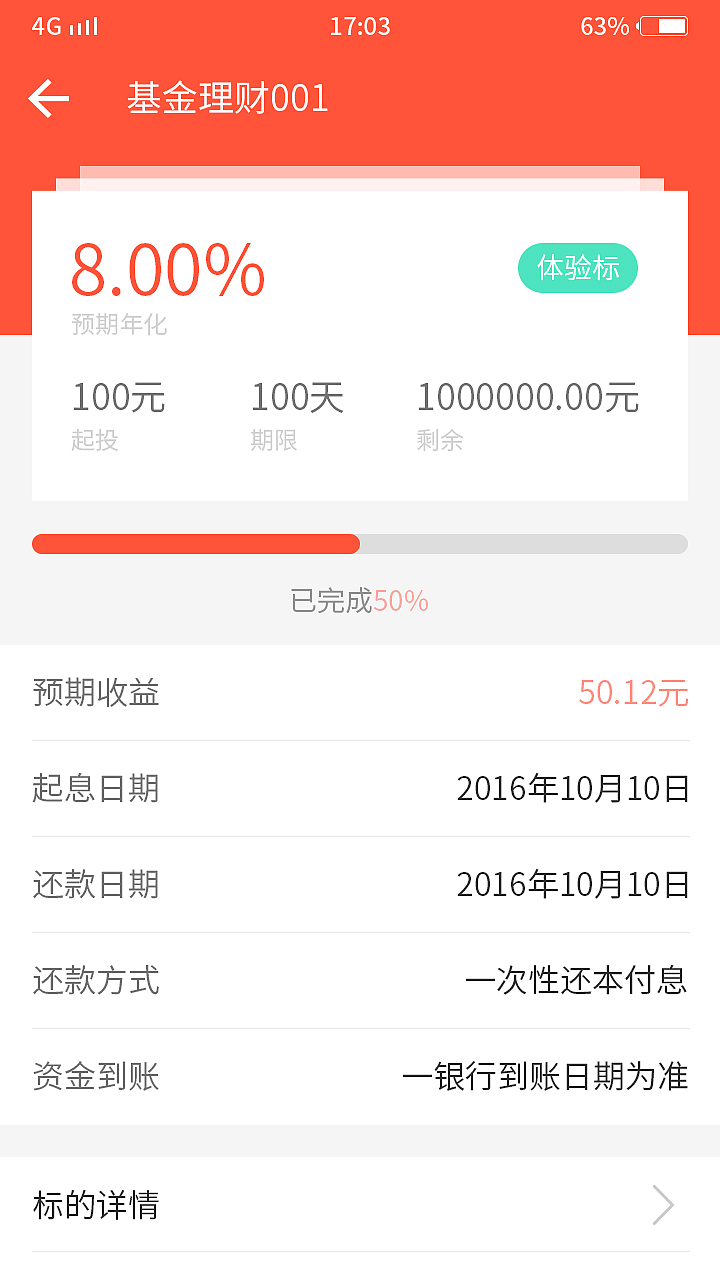Tap the 8.00% expected annual rate
This screenshot has height=1280, width=720.
tap(170, 268)
